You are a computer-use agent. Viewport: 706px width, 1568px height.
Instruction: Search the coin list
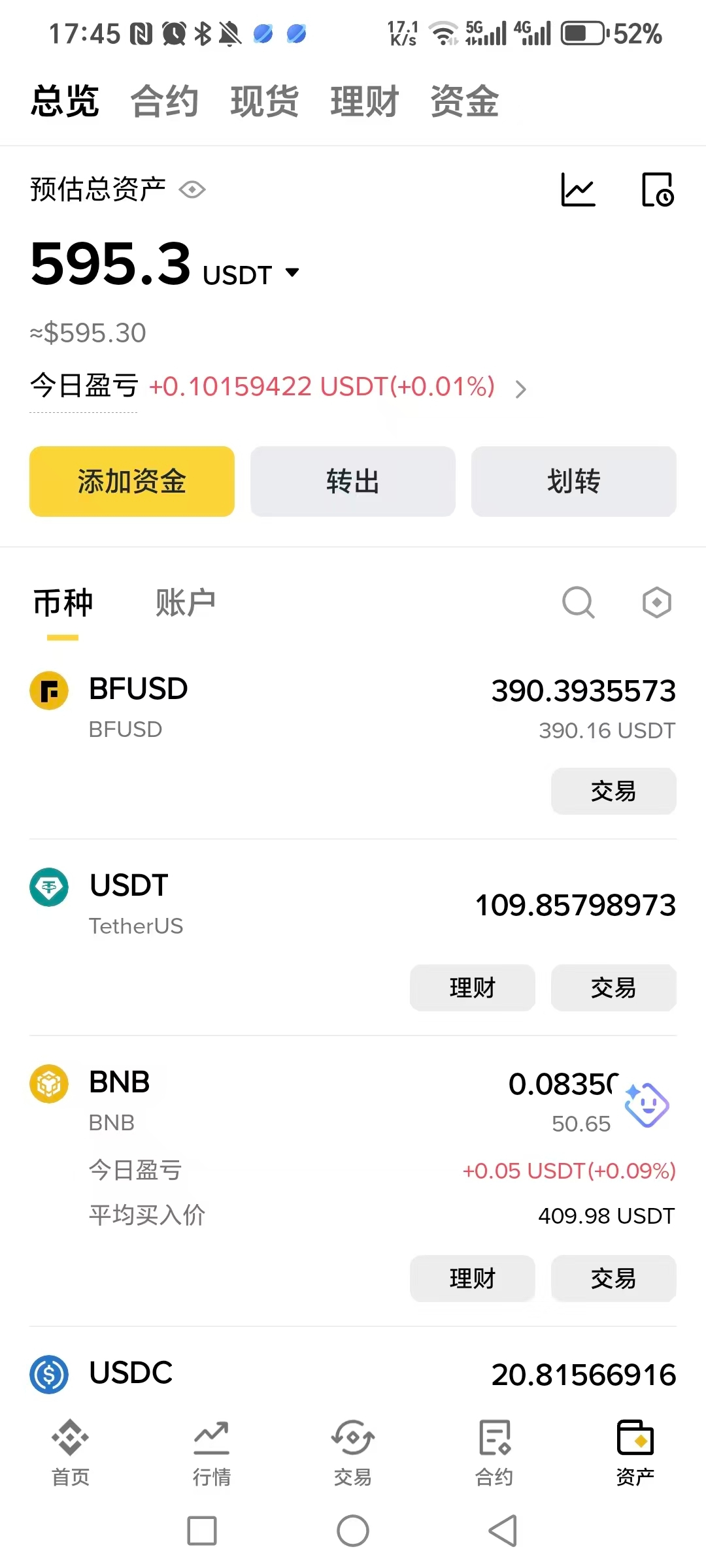(x=579, y=602)
